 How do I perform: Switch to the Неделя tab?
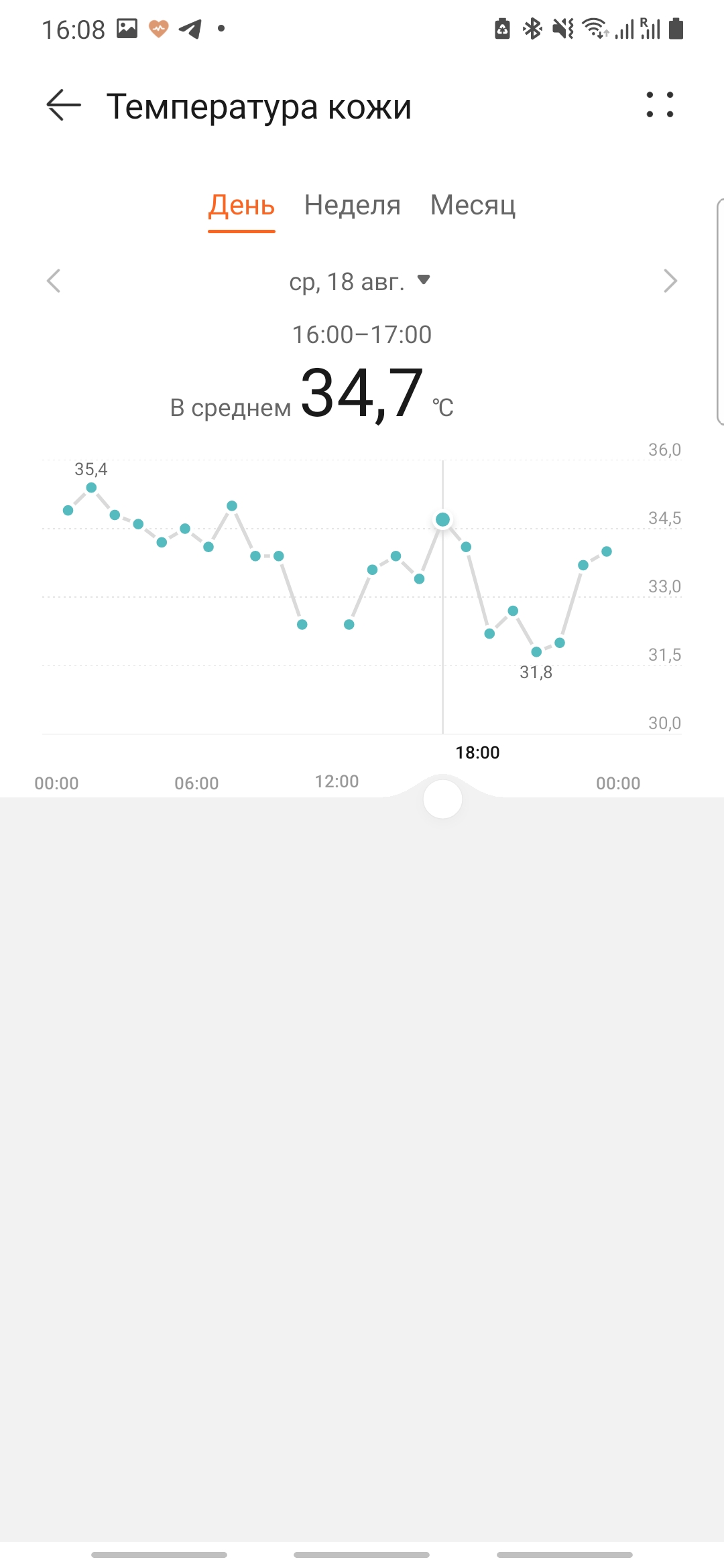tap(352, 206)
